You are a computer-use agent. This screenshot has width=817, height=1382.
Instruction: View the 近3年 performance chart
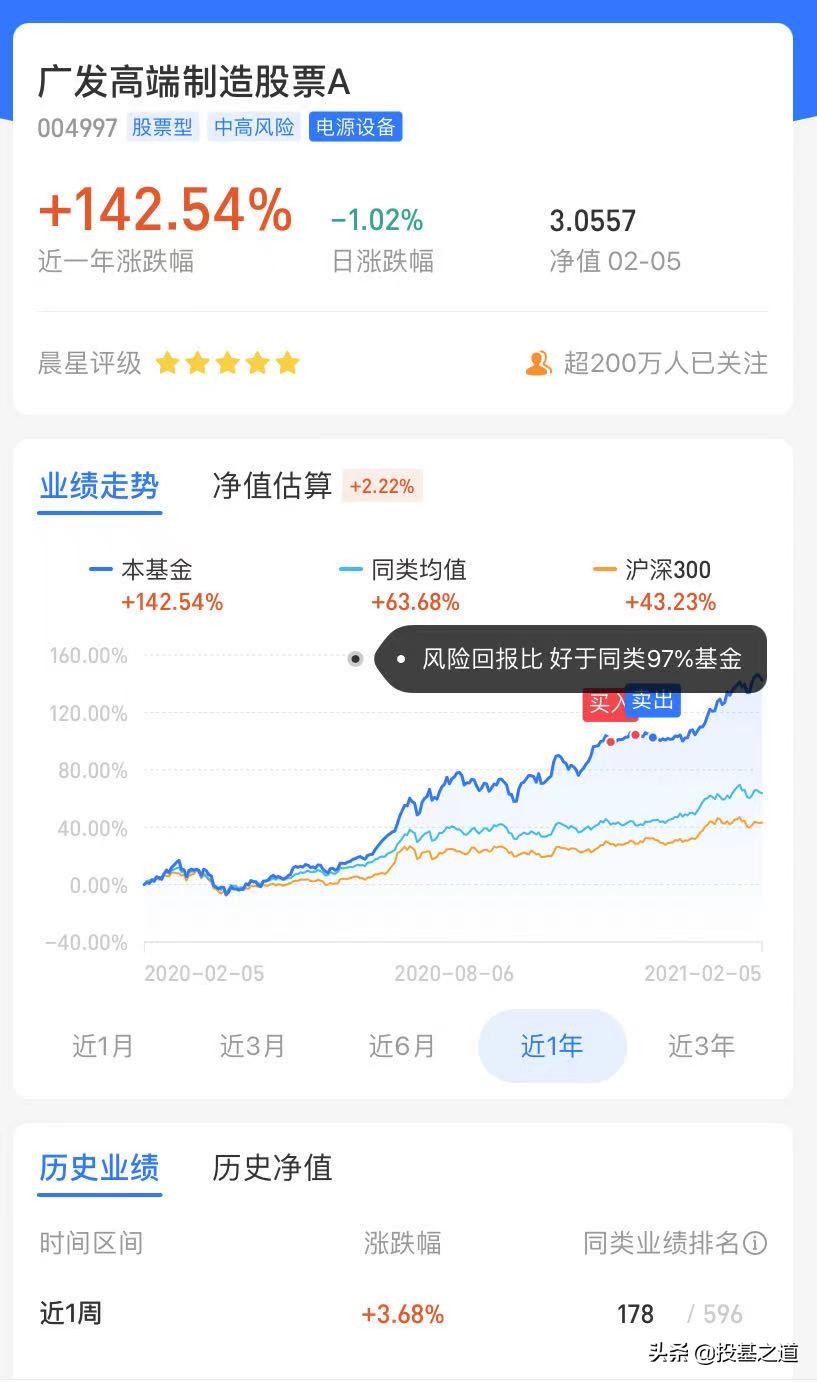coord(701,1046)
